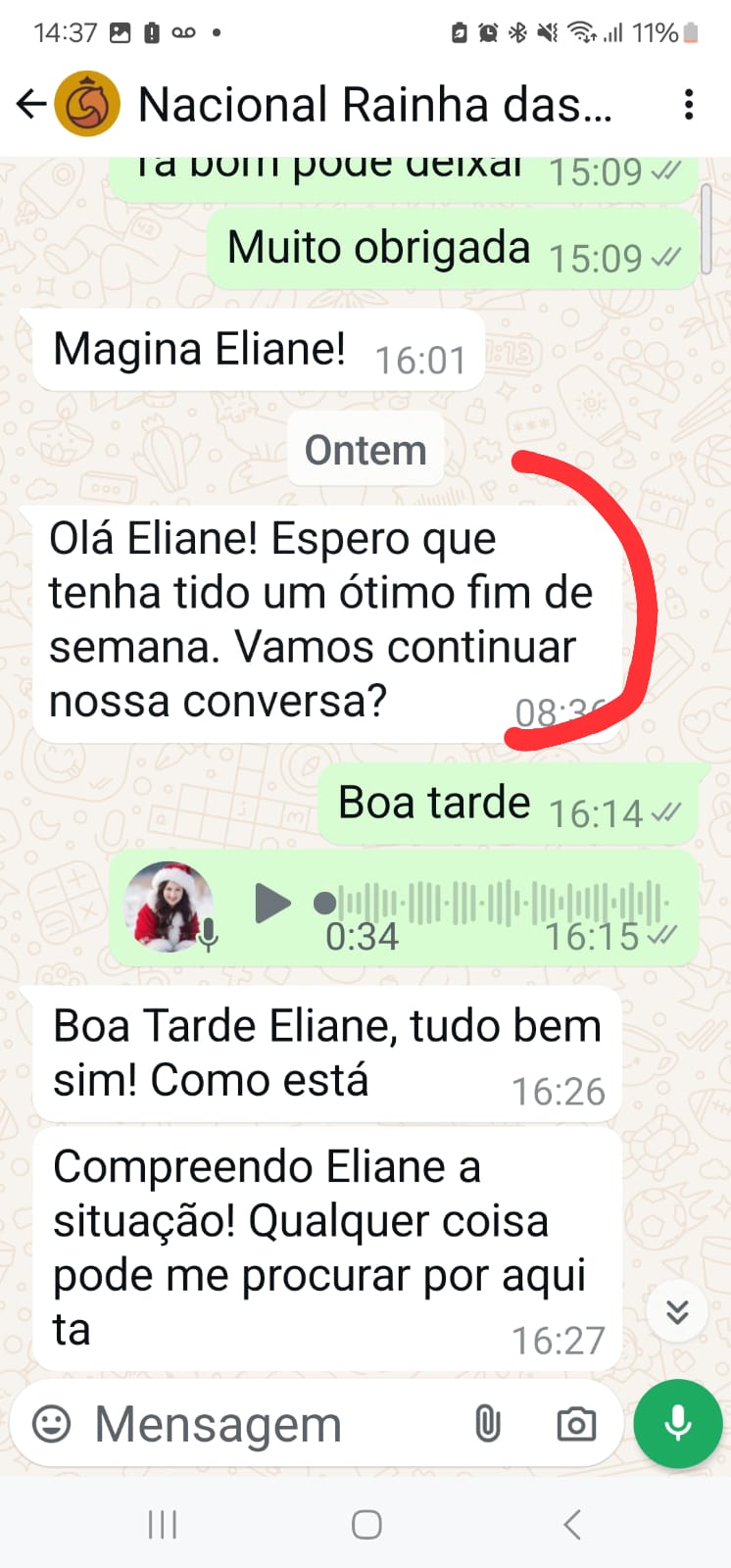Tap the recent apps button
The image size is (731, 1568).
pyautogui.click(x=160, y=1524)
